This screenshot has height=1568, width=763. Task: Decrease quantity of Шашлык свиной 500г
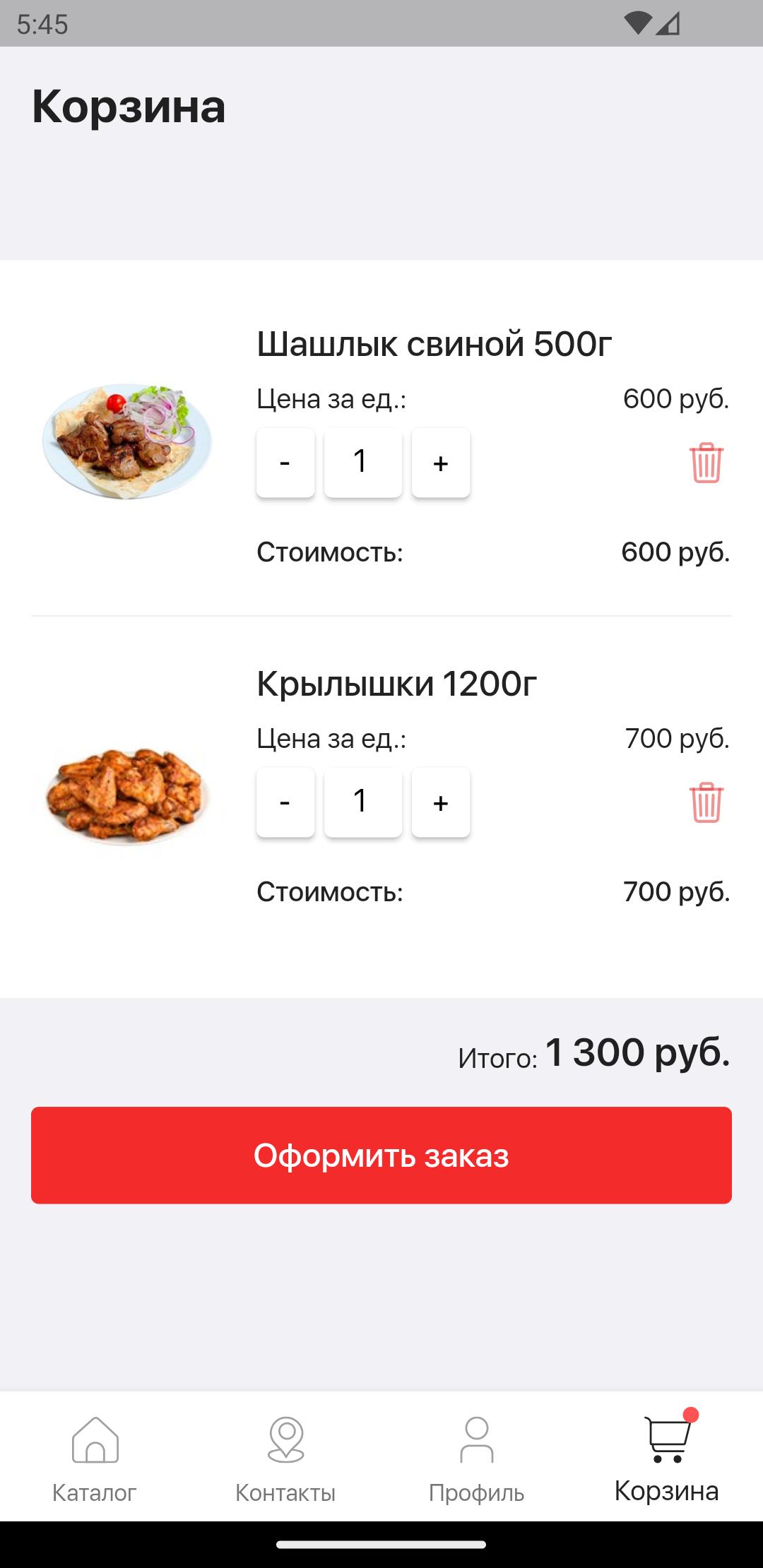point(285,463)
